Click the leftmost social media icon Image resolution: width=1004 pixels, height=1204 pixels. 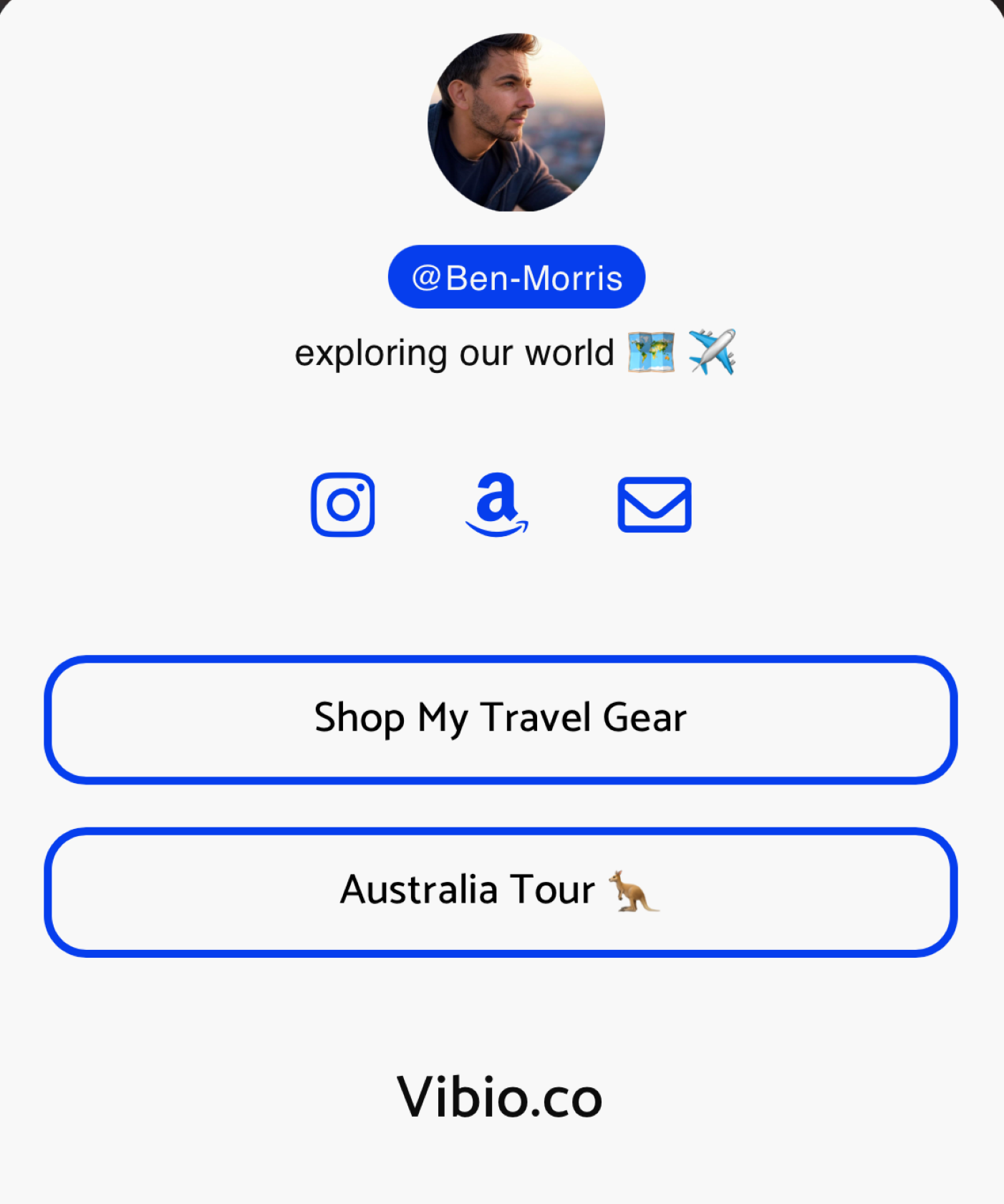343,505
